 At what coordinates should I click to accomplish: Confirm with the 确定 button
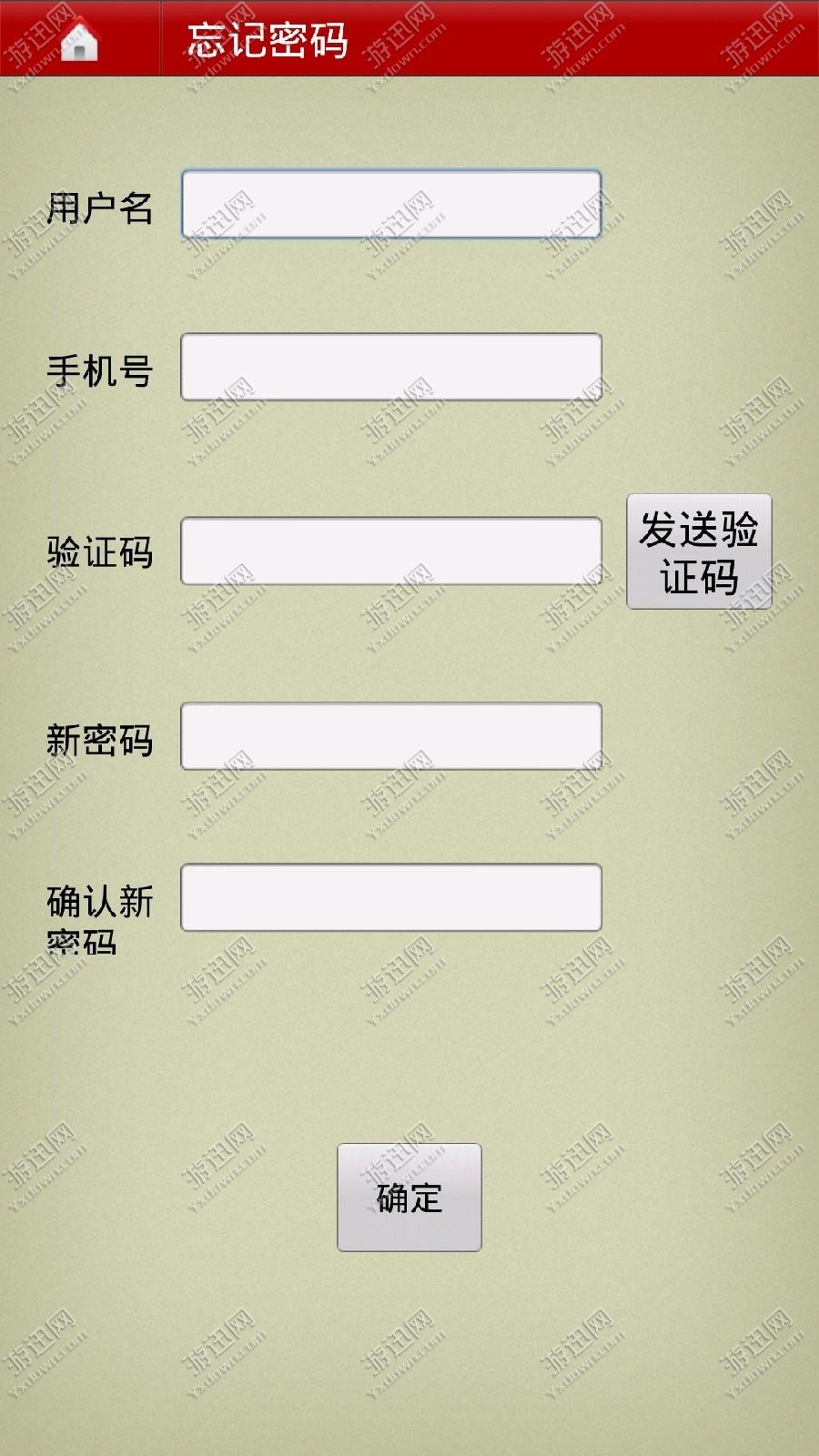[409, 1197]
